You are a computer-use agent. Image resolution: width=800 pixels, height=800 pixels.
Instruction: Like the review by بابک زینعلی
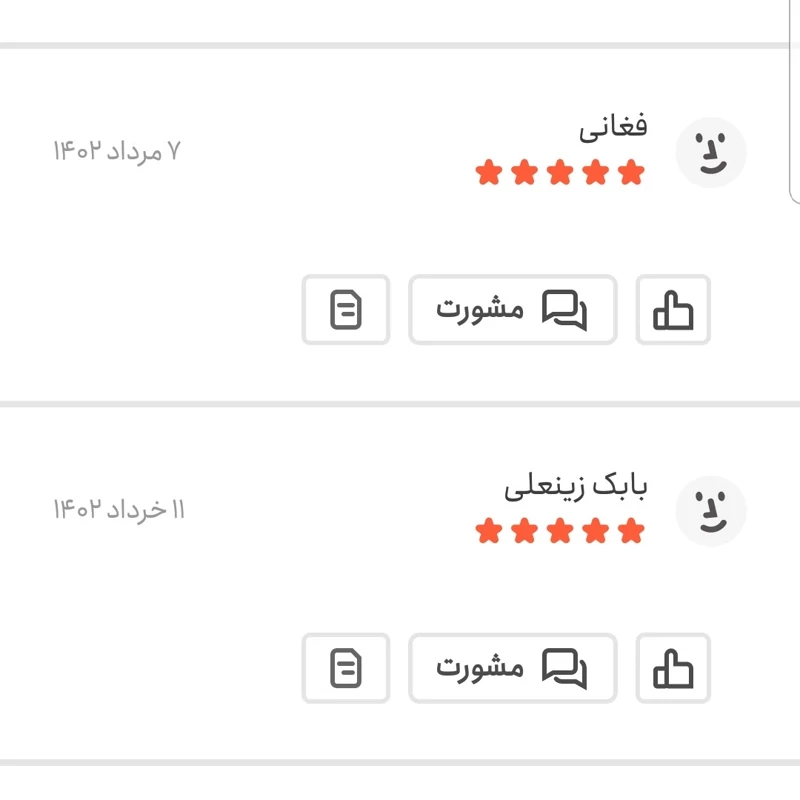point(673,668)
